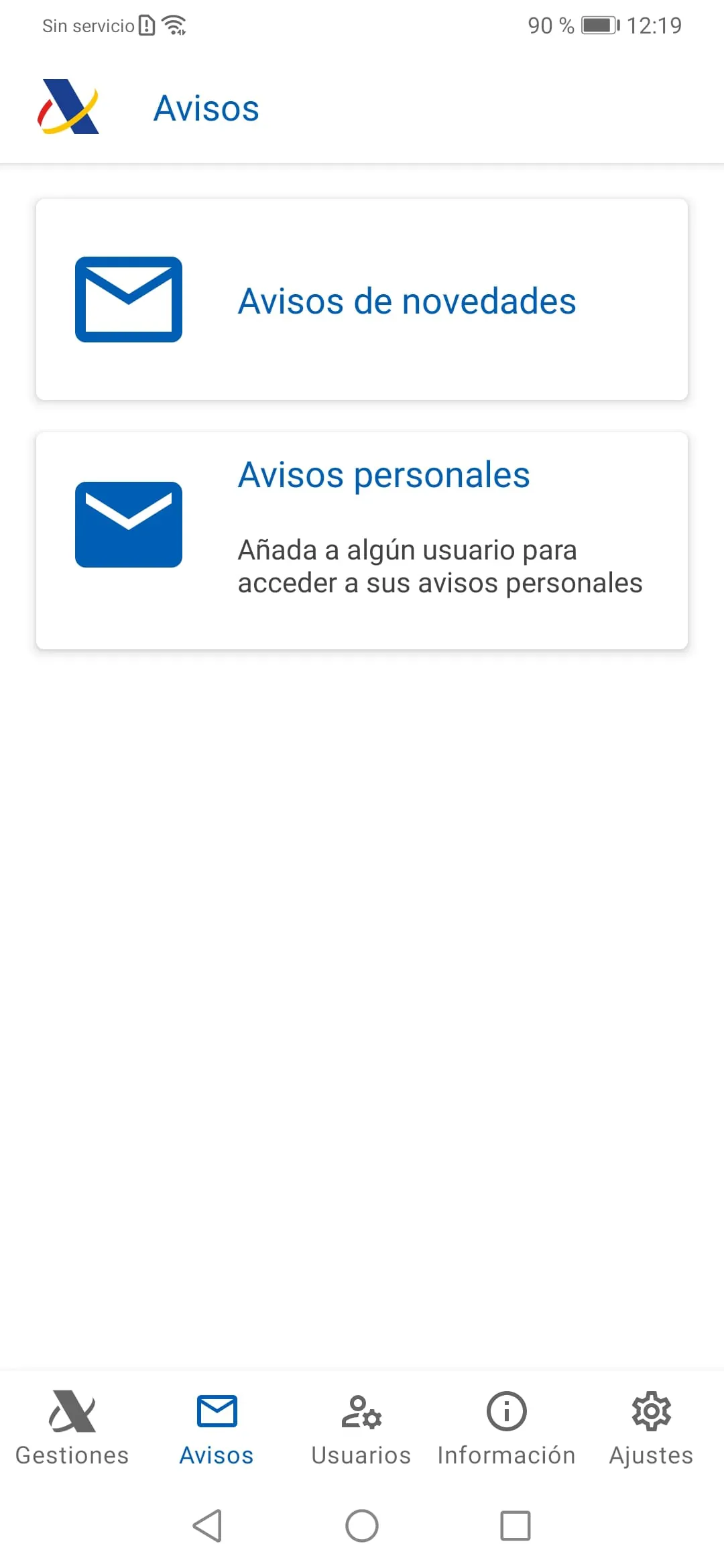
Task: Tap the SIM card warning icon
Action: tap(146, 25)
